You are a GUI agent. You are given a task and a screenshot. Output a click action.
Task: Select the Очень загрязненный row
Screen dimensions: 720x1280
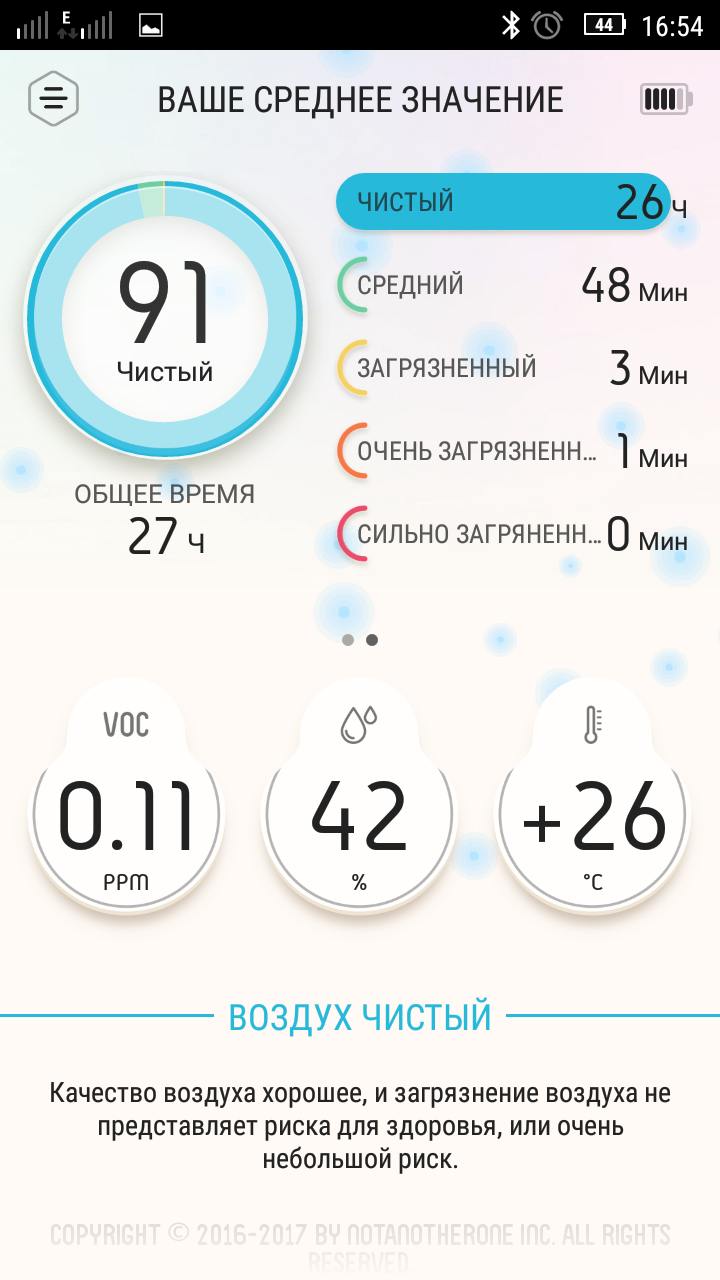click(512, 453)
